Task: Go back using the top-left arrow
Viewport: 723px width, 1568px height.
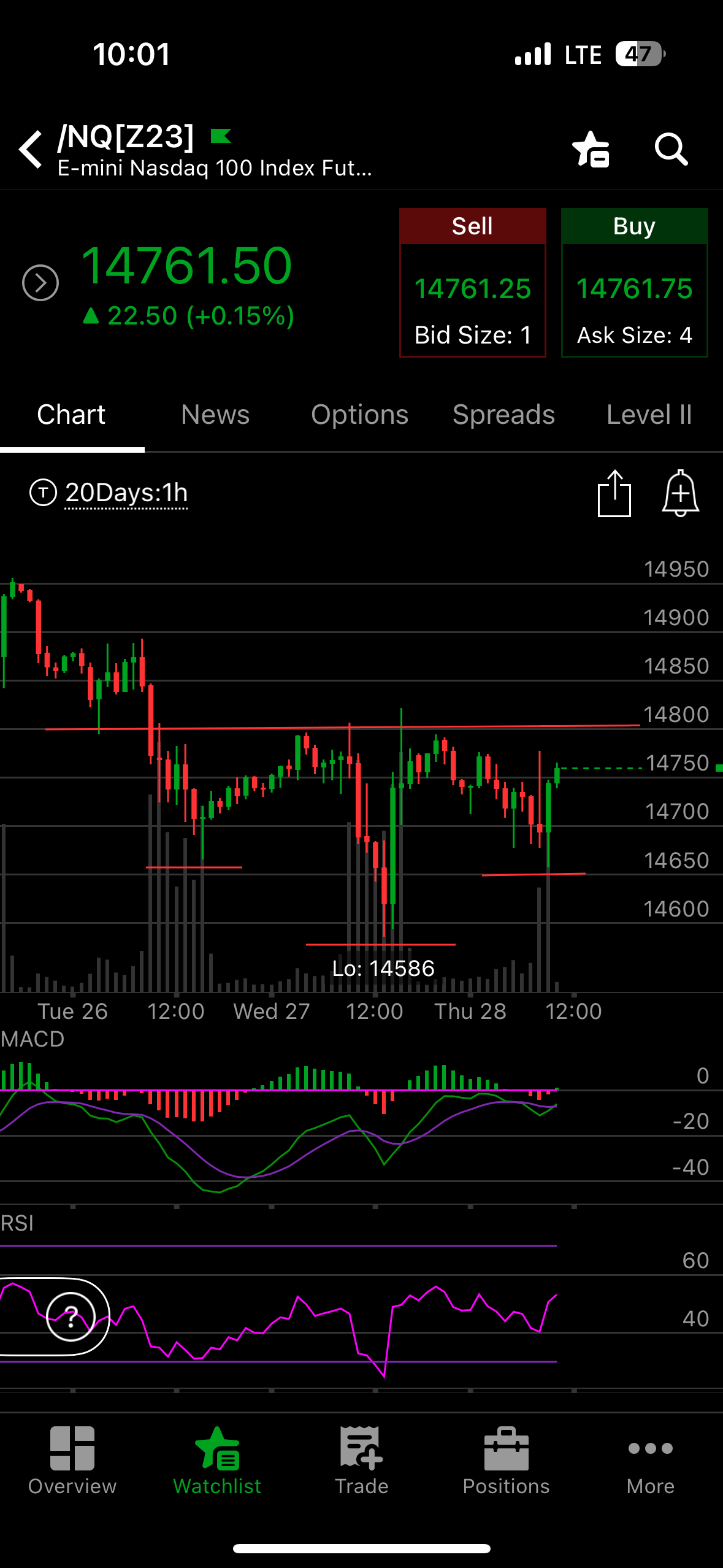Action: point(31,149)
